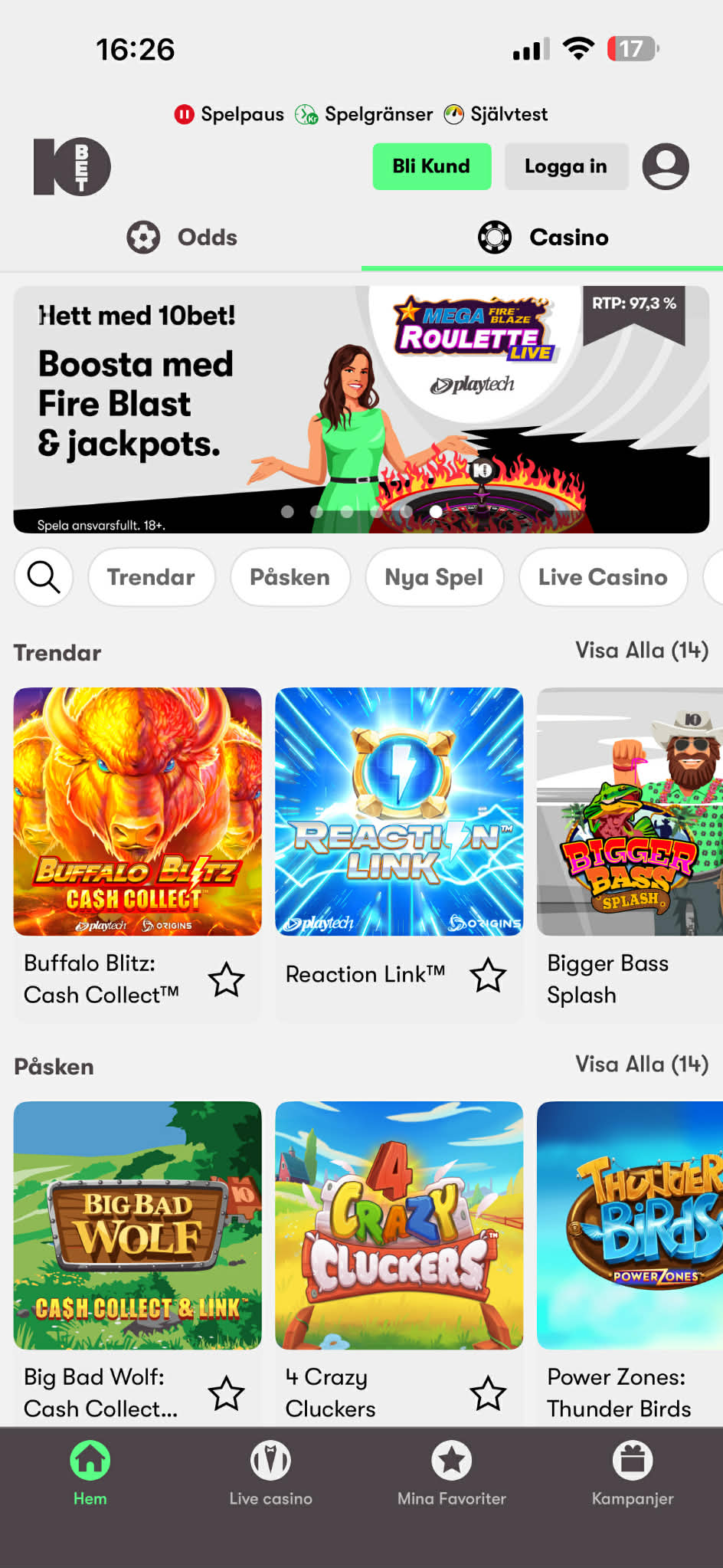Screen dimensions: 723x1568
Task: Filter games with the Nya Spel chip
Action: click(434, 578)
